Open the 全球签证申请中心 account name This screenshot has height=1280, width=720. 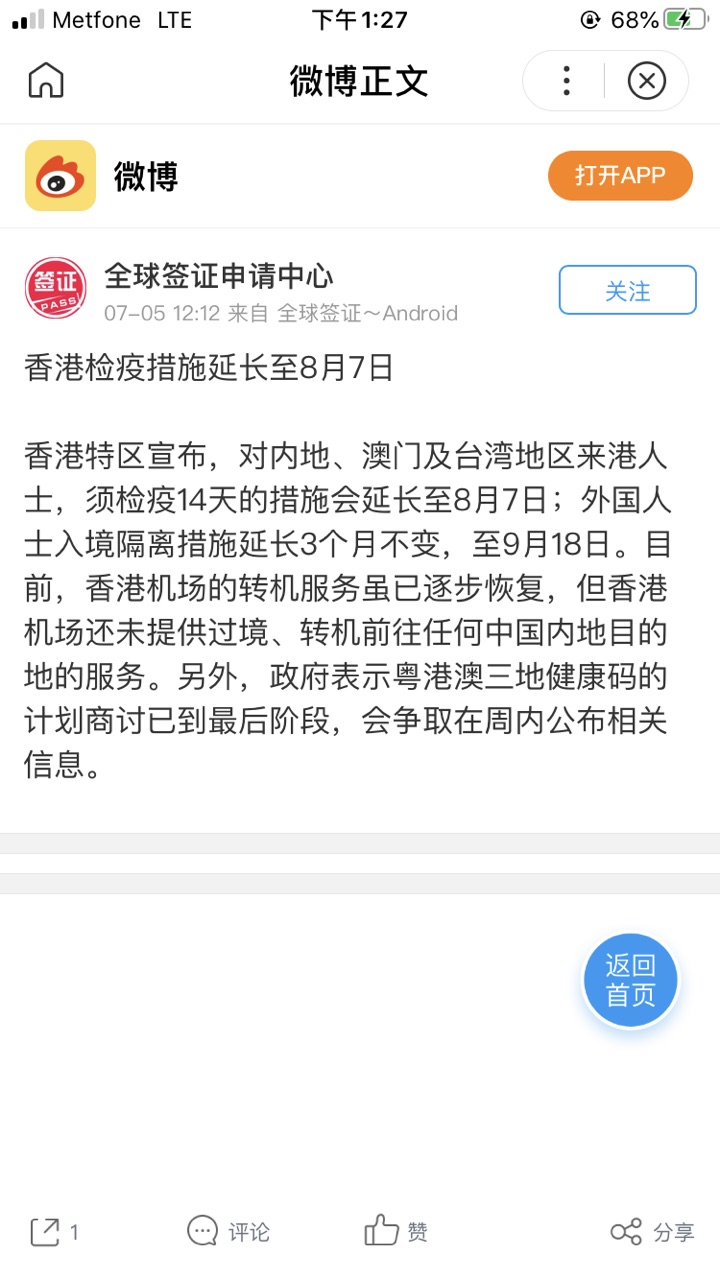pyautogui.click(x=219, y=276)
